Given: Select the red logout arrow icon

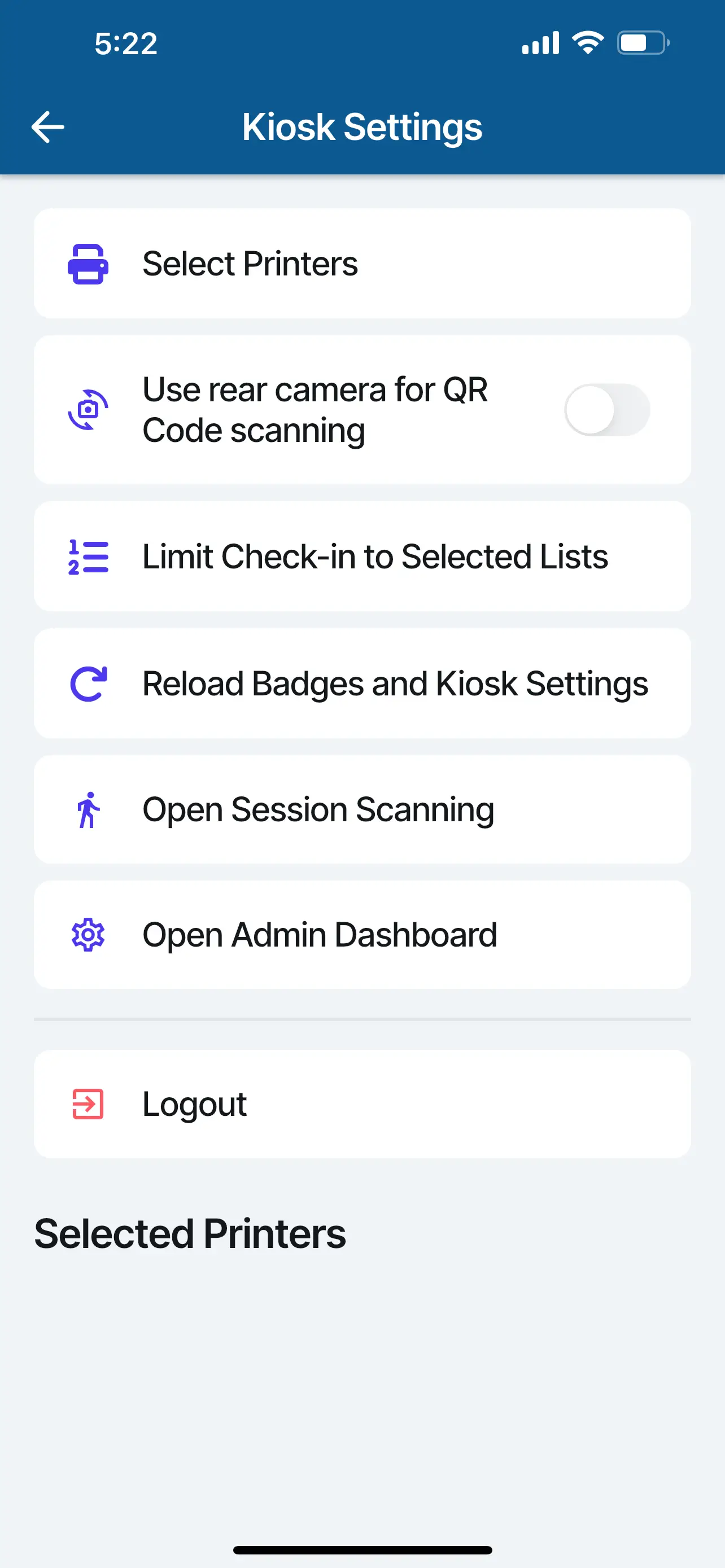Looking at the screenshot, I should (88, 1103).
